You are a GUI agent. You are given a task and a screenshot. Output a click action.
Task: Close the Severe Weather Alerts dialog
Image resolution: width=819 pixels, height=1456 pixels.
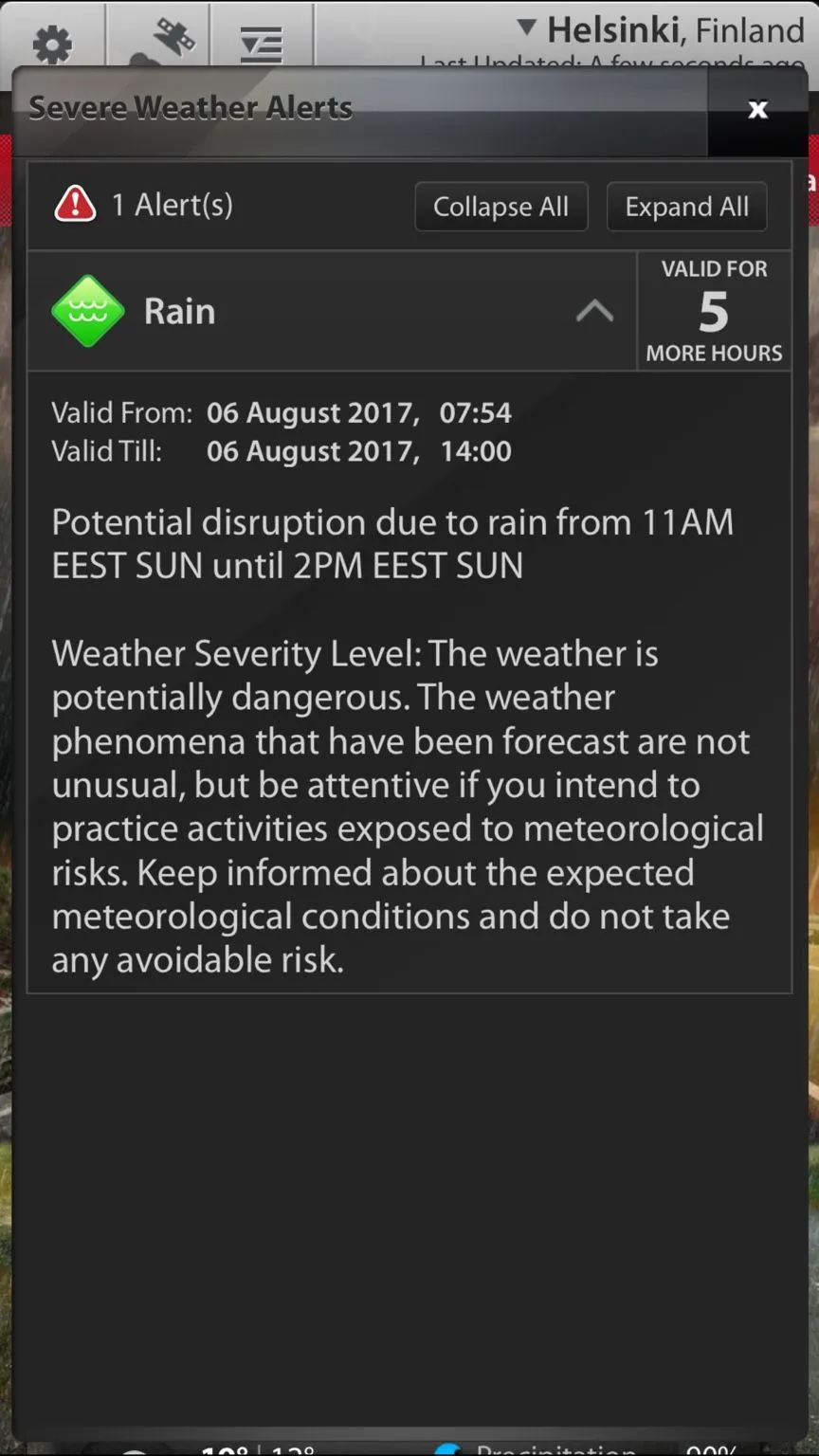757,110
